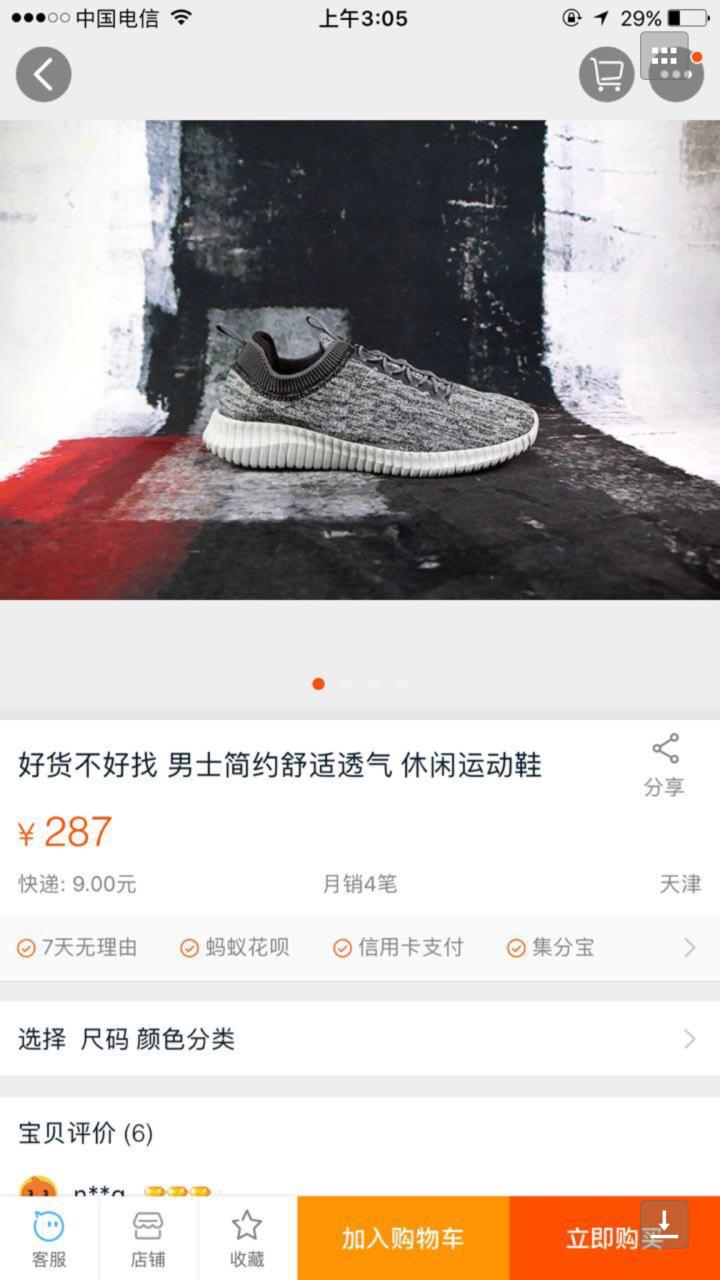Tap the back arrow at top left
This screenshot has height=1280, width=720.
pyautogui.click(x=43, y=74)
